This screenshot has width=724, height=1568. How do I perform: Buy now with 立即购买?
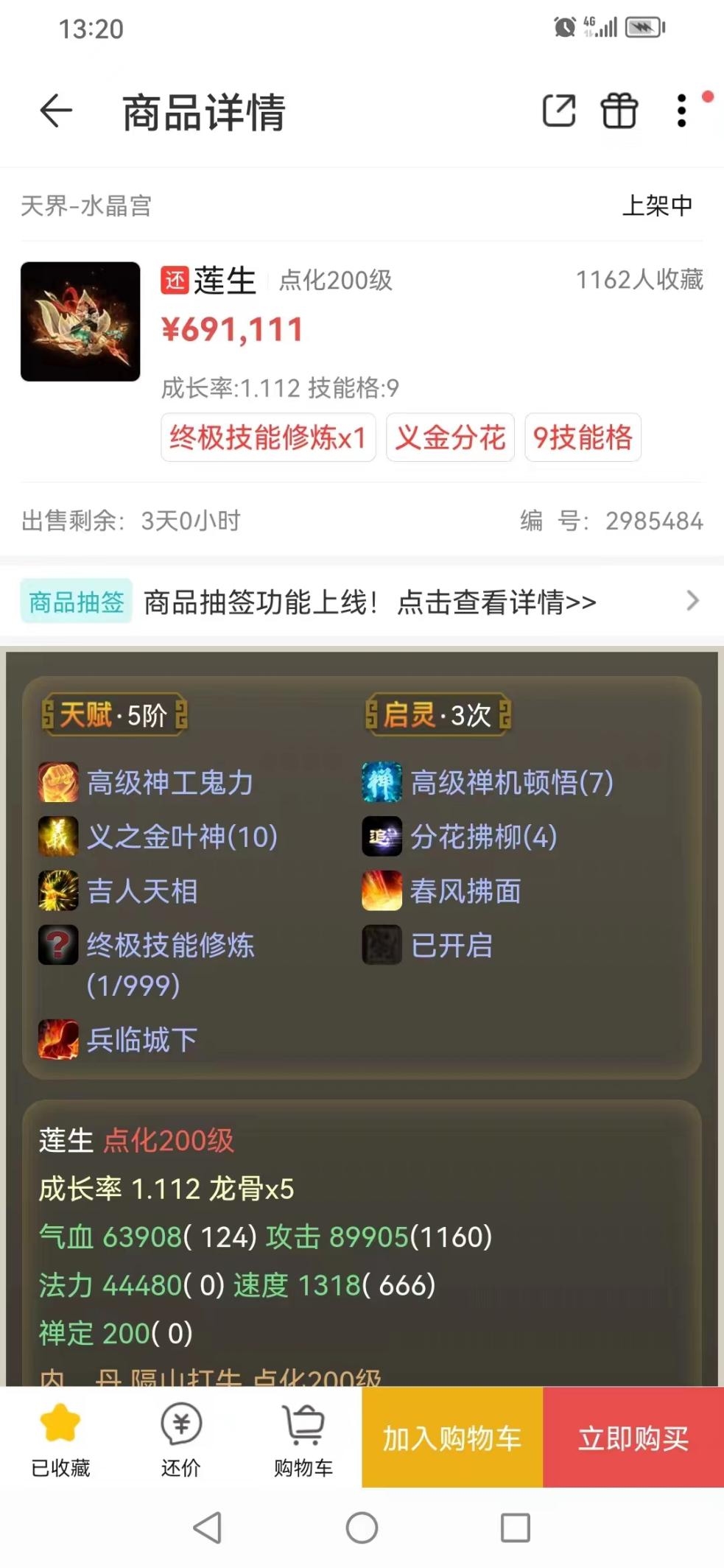(x=633, y=1438)
